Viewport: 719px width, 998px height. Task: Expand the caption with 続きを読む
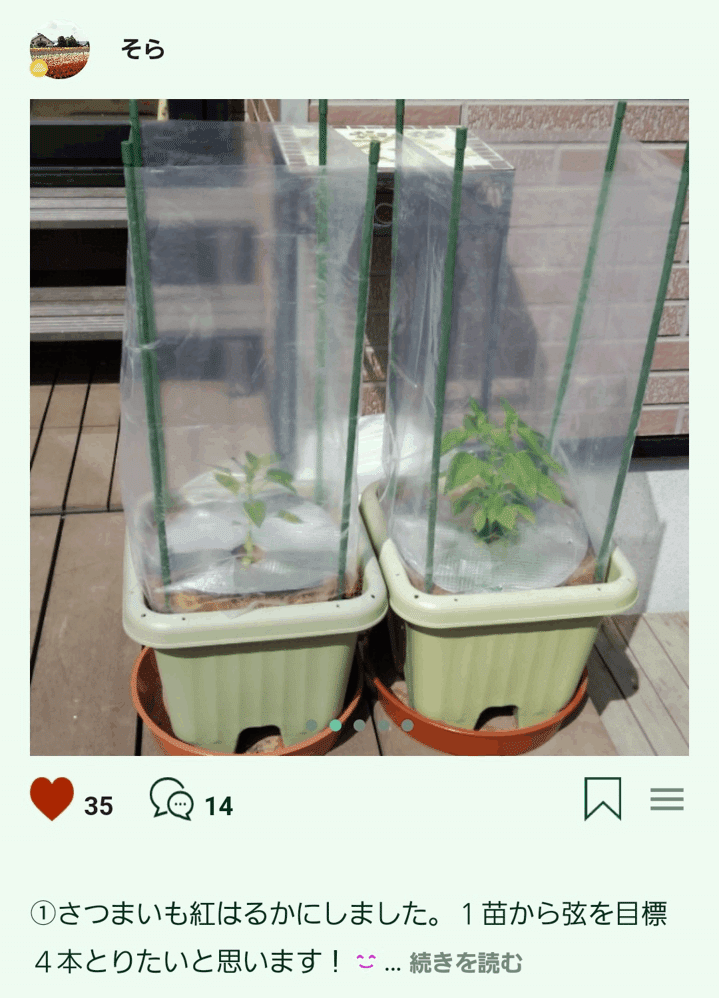[x=465, y=963]
